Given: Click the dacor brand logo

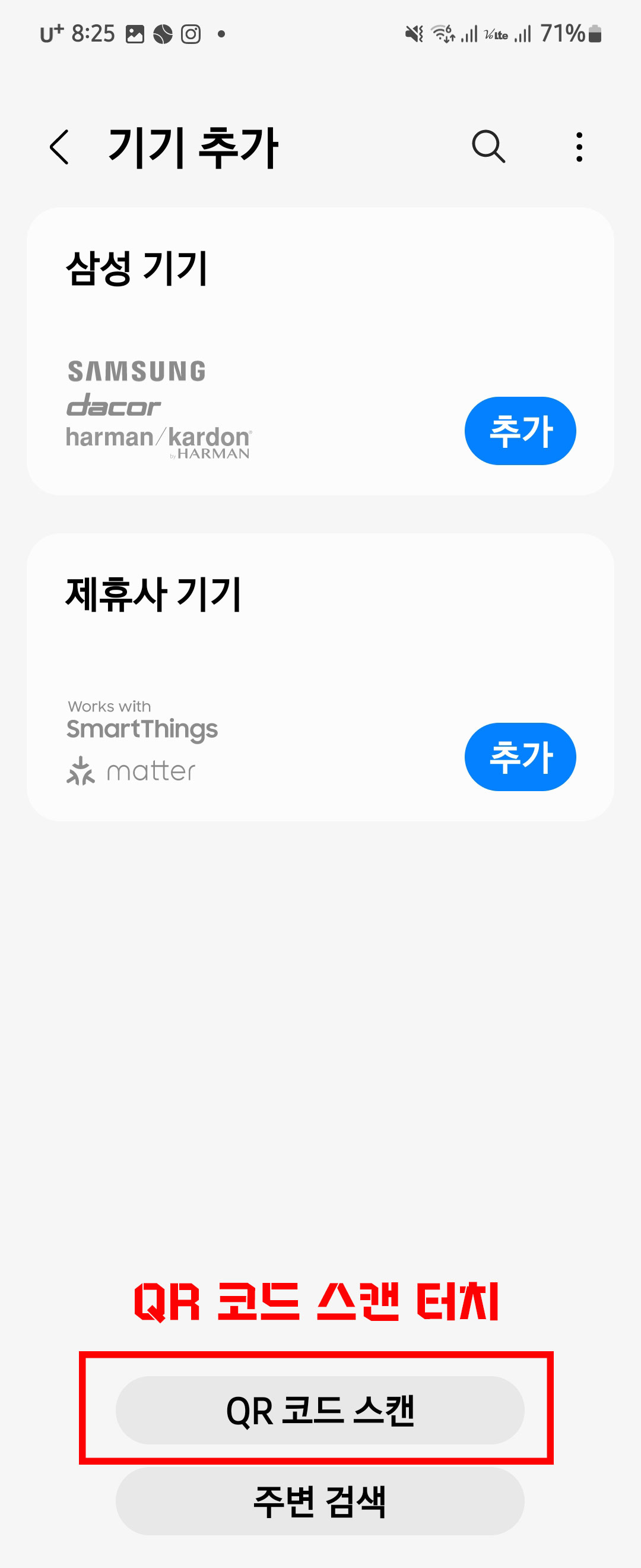Looking at the screenshot, I should 113,406.
